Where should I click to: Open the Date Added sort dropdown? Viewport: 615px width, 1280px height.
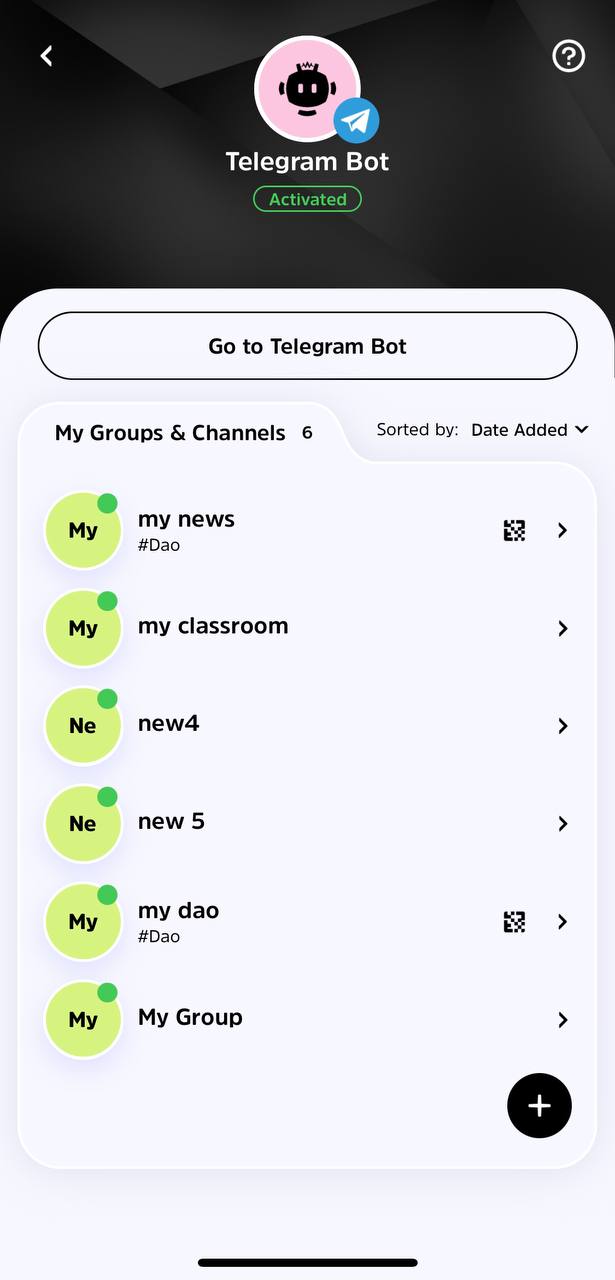tap(529, 430)
